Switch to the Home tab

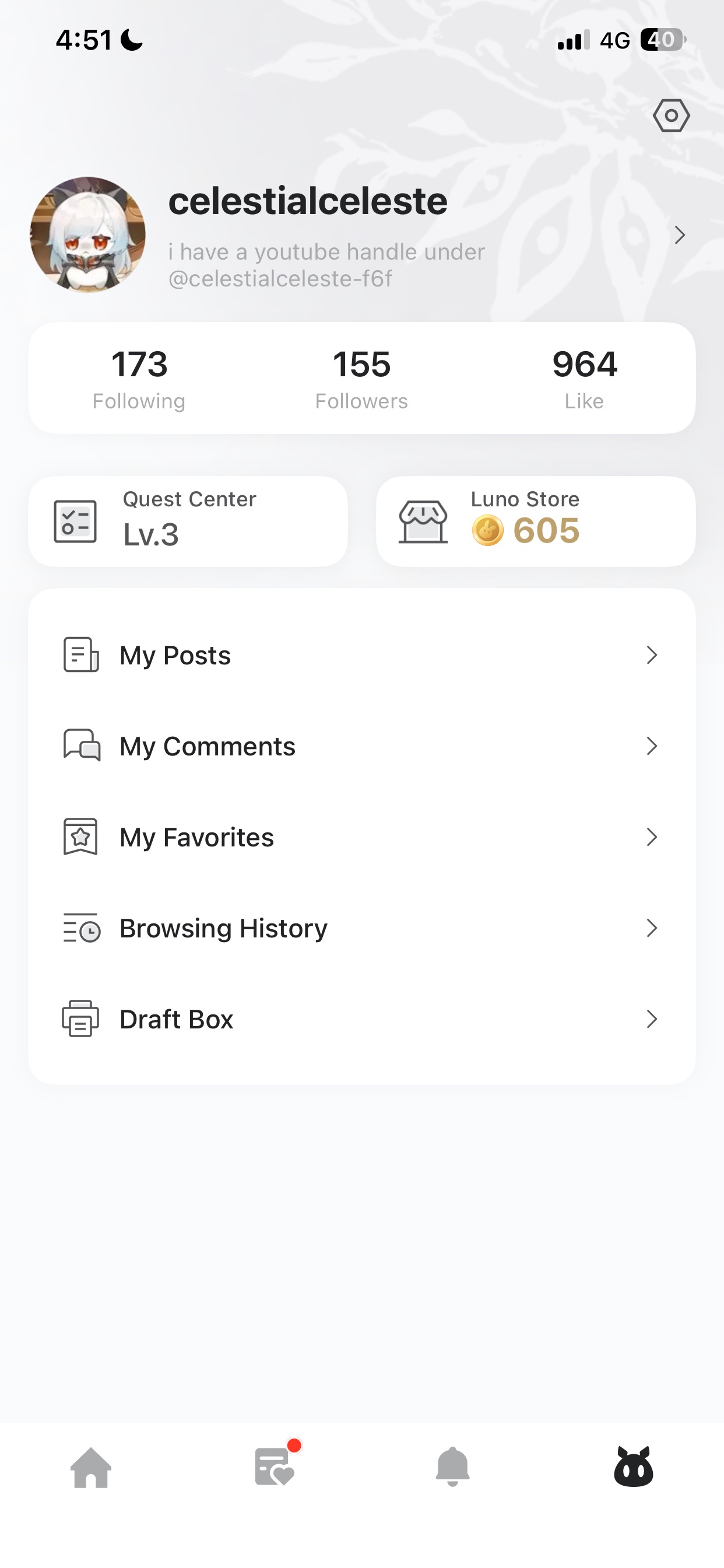pyautogui.click(x=92, y=1468)
